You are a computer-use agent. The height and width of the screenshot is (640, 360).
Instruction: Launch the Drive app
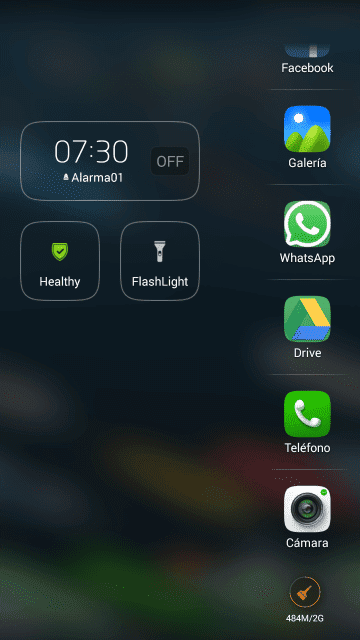click(x=307, y=327)
